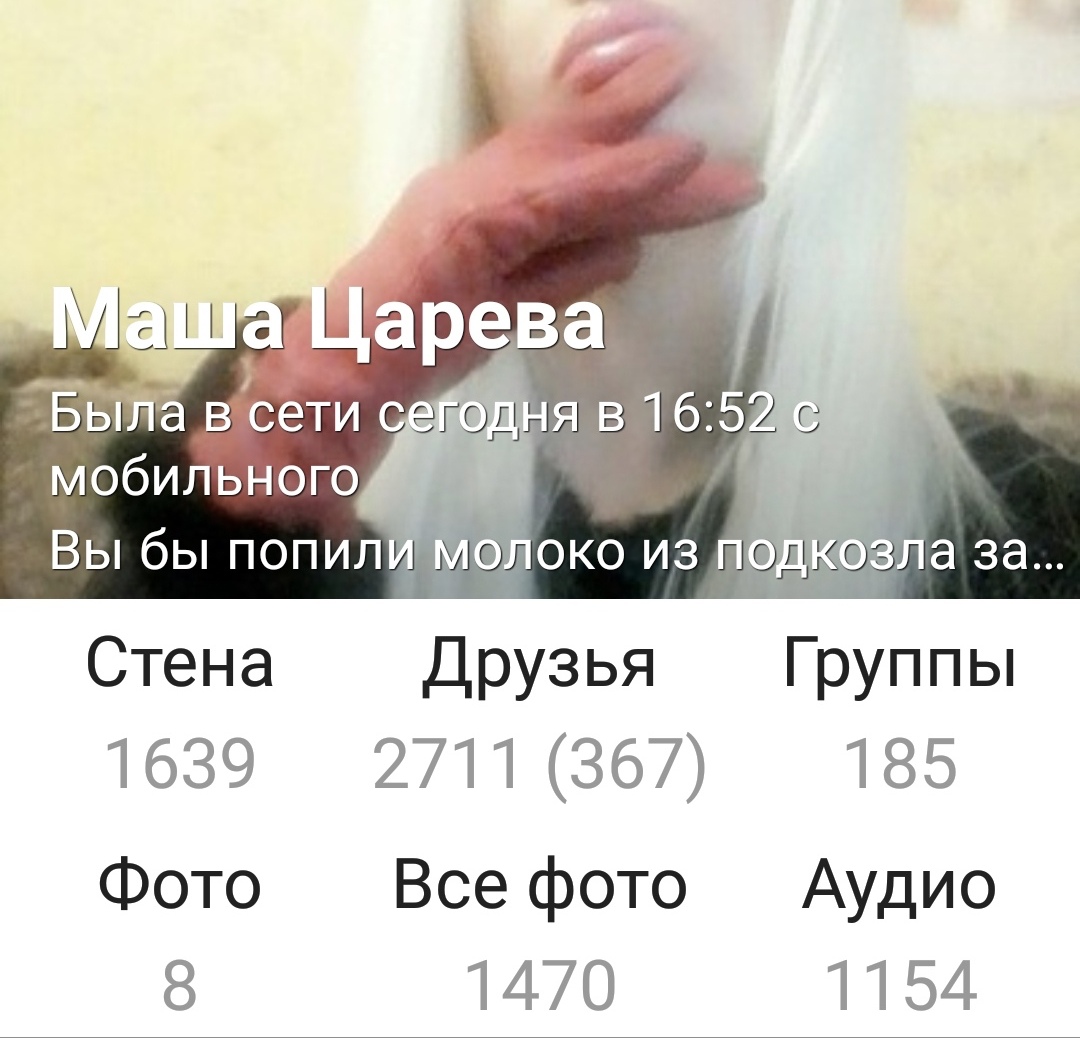The width and height of the screenshot is (1080, 1038).
Task: Open the Друзья friends list
Action: pyautogui.click(x=540, y=710)
